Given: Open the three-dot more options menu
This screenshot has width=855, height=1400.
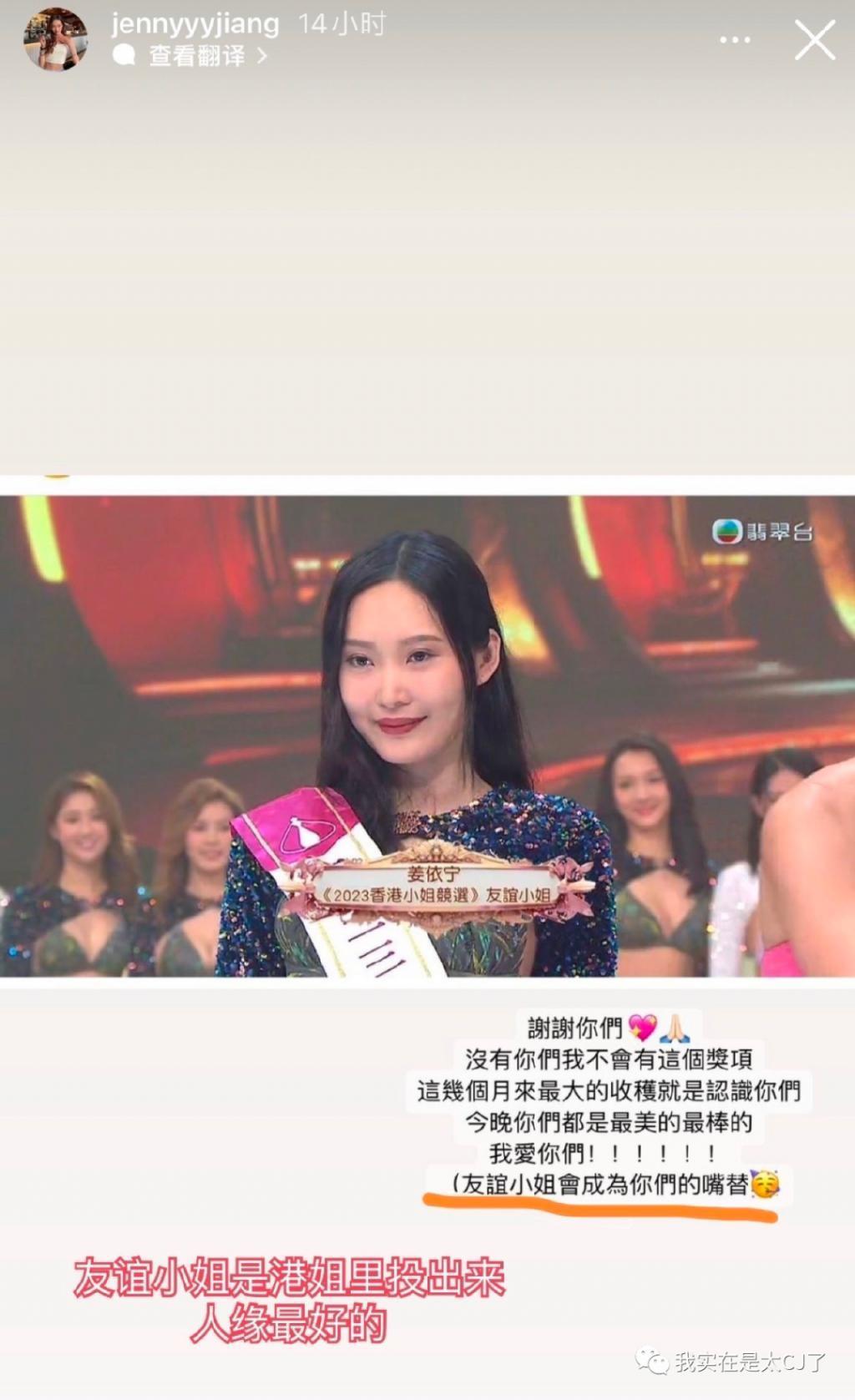Looking at the screenshot, I should click(735, 40).
